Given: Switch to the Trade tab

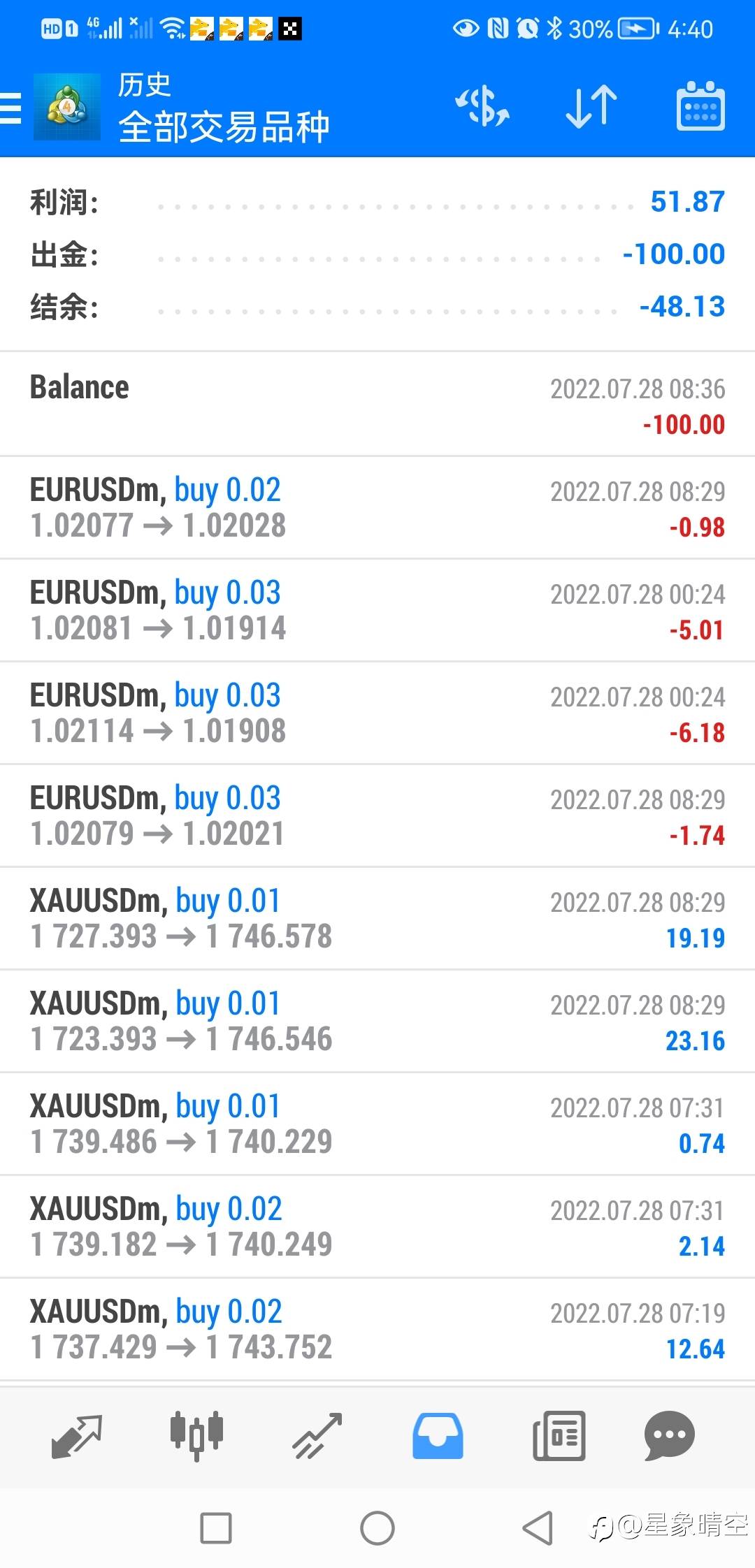Looking at the screenshot, I should (317, 1436).
